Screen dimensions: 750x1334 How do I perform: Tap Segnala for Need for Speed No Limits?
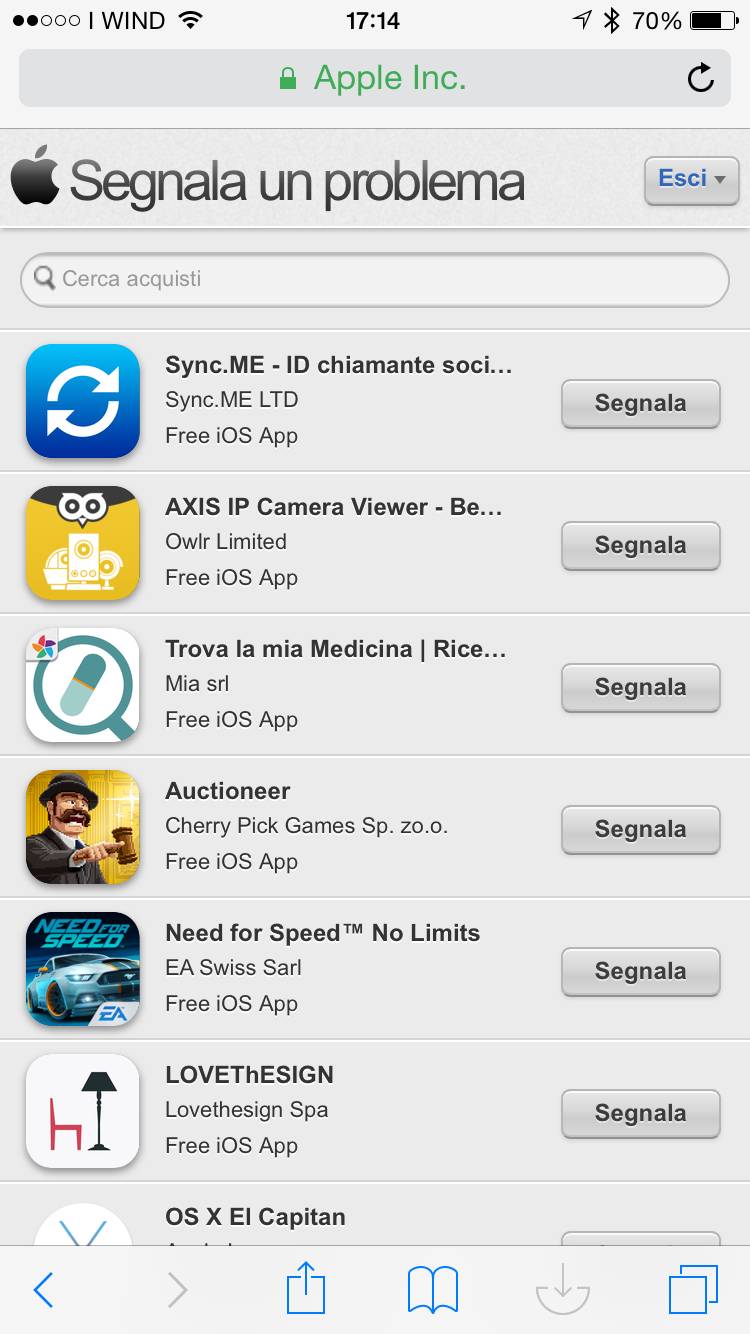[x=640, y=971]
